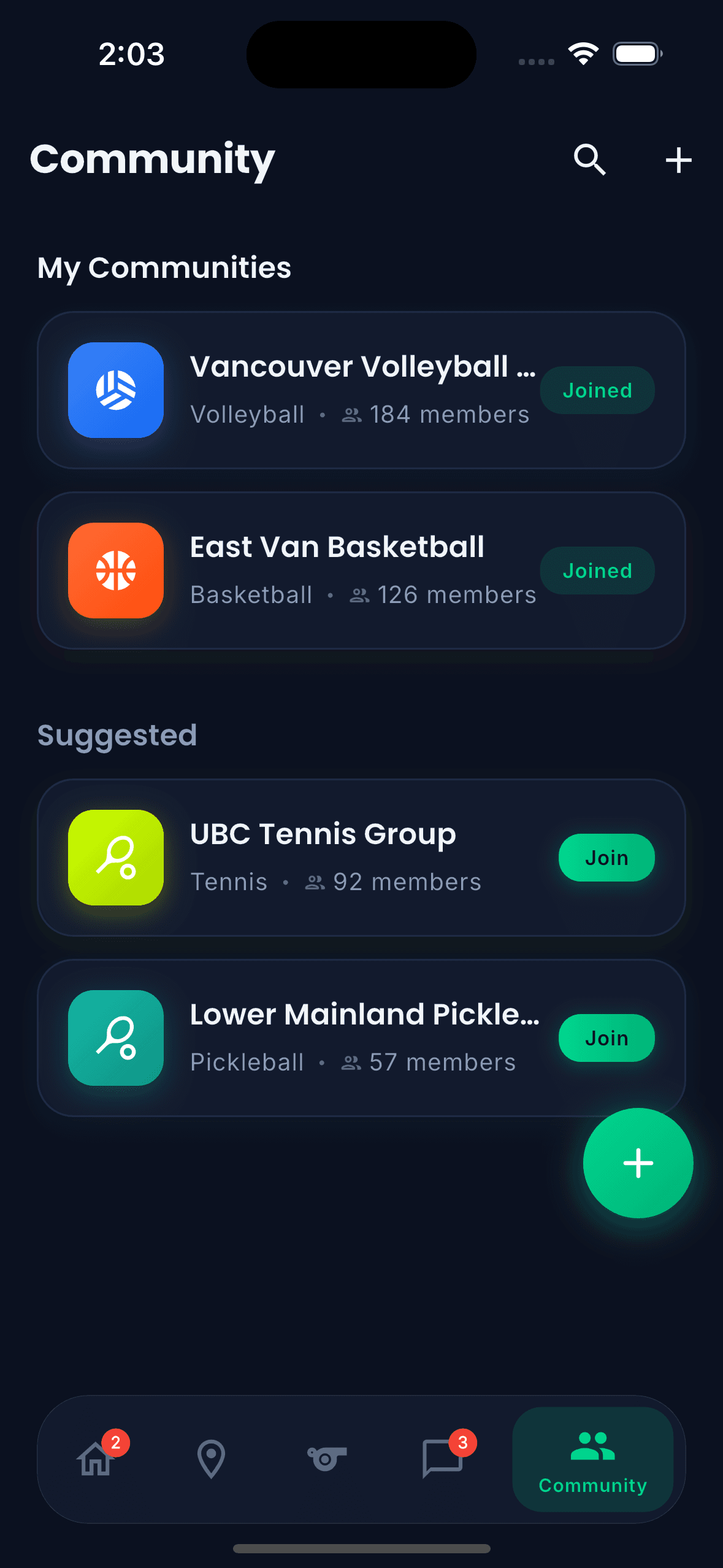Tap the truncated Vancouver Volleyball title to expand
Viewport: 723px width, 1568px height.
coord(363,366)
